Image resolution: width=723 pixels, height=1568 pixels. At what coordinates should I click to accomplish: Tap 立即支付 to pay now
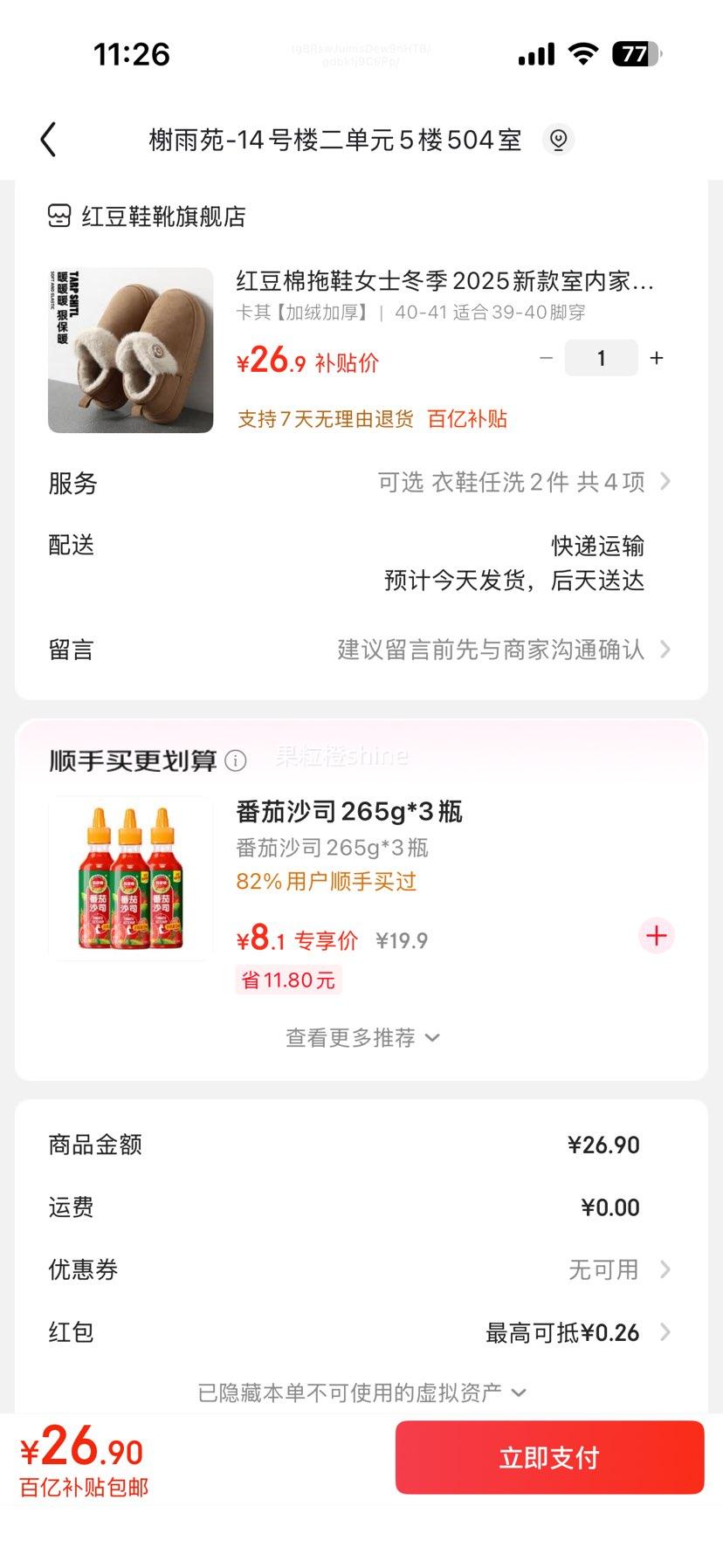(549, 1457)
